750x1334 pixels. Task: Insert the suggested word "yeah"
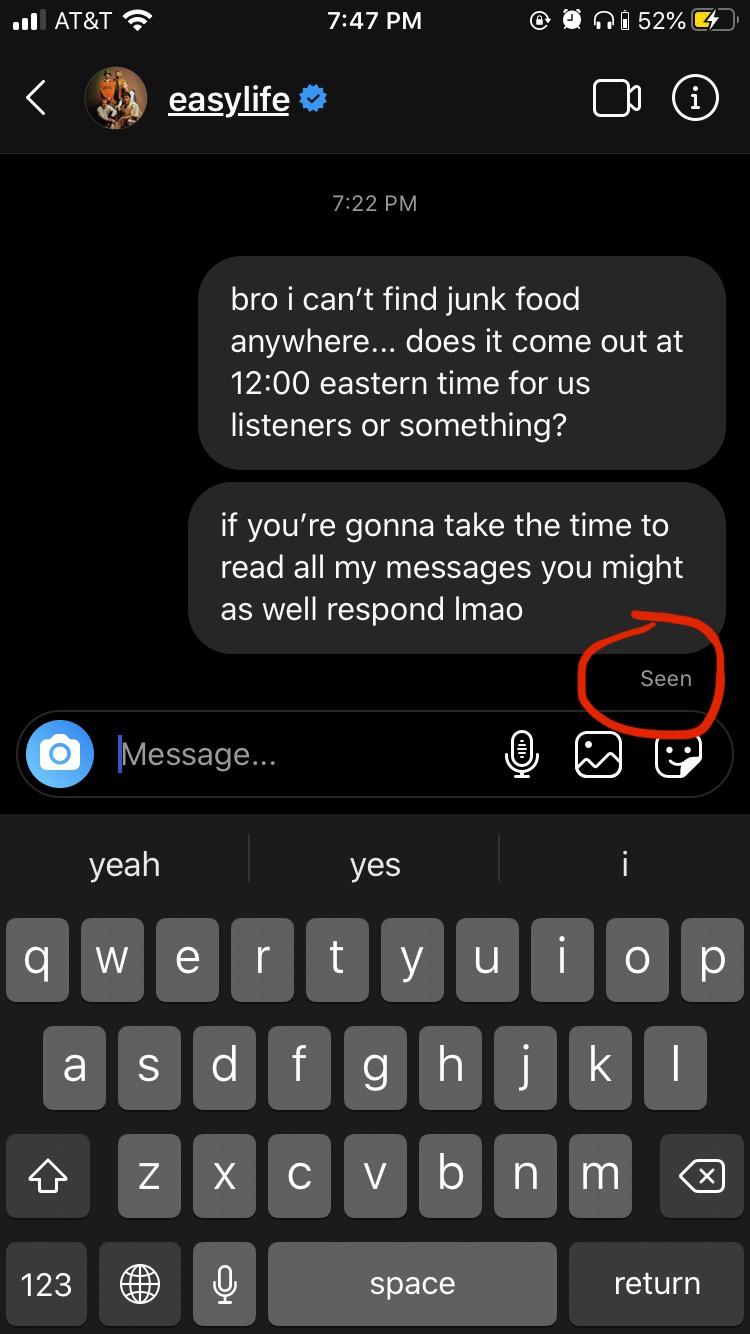pos(124,864)
